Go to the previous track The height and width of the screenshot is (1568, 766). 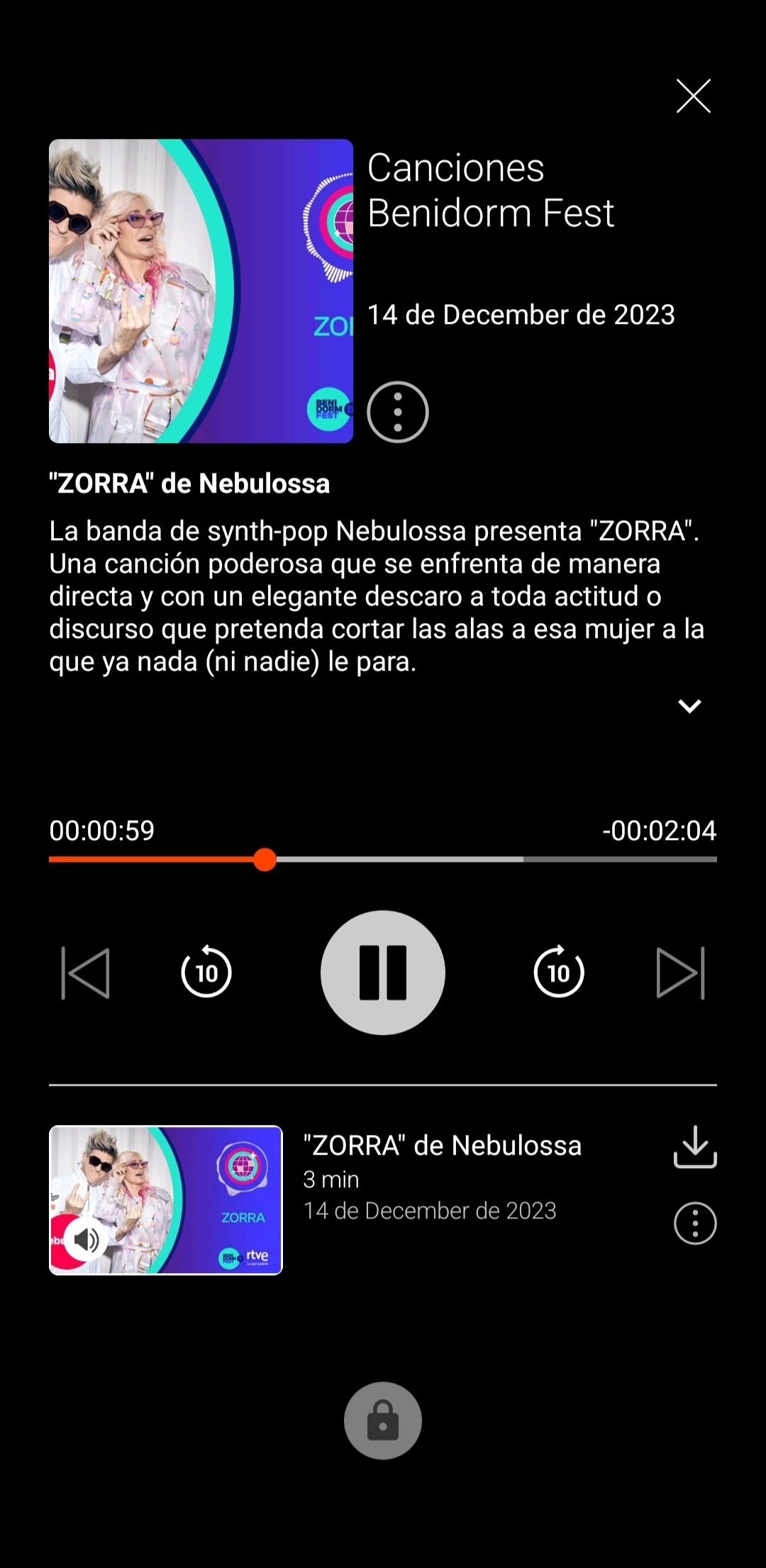pos(86,973)
